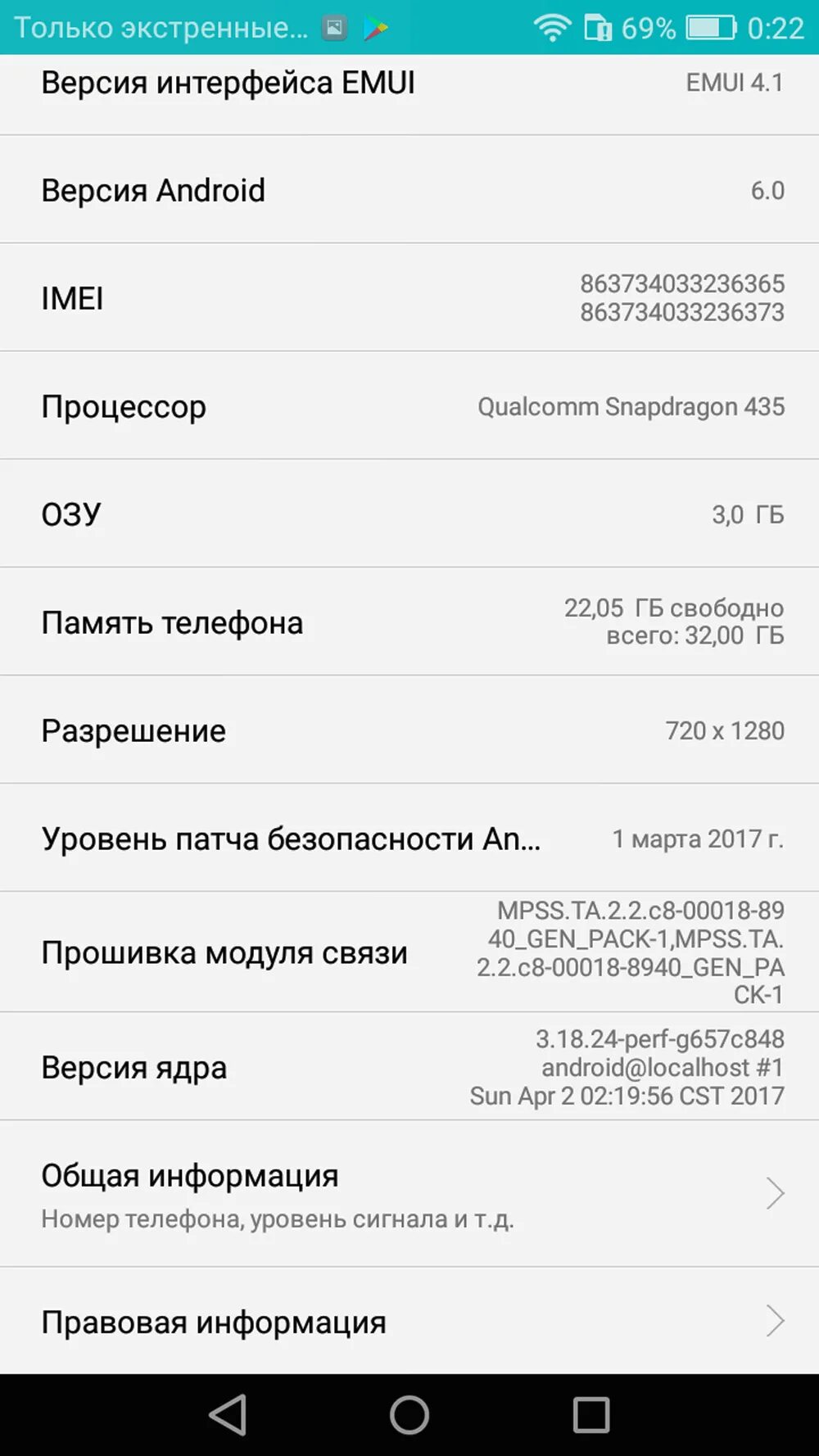Open Правовая информация row
Viewport: 819px width, 1456px height.
pos(409,1321)
